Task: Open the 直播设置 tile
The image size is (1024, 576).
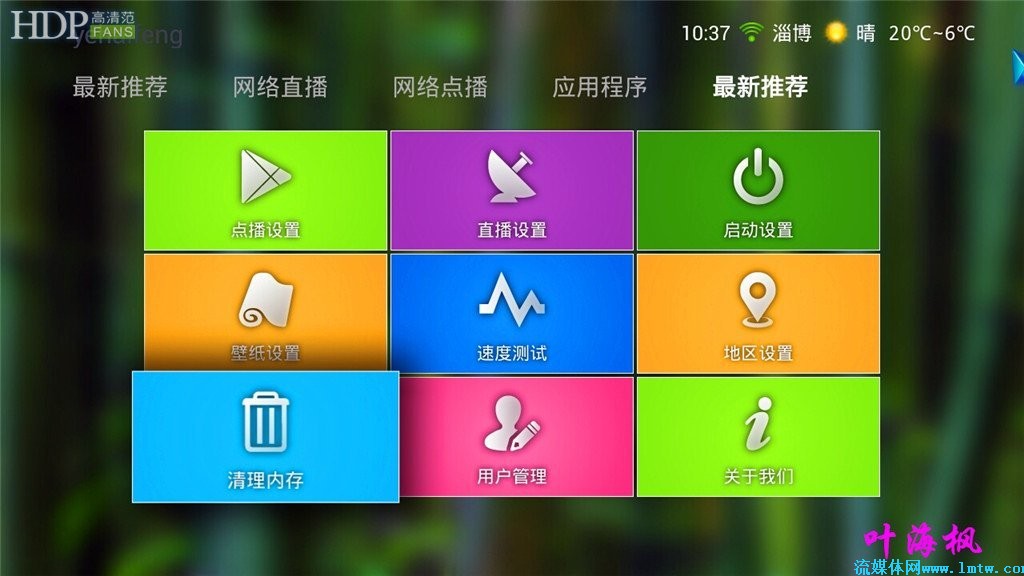Action: click(x=511, y=190)
